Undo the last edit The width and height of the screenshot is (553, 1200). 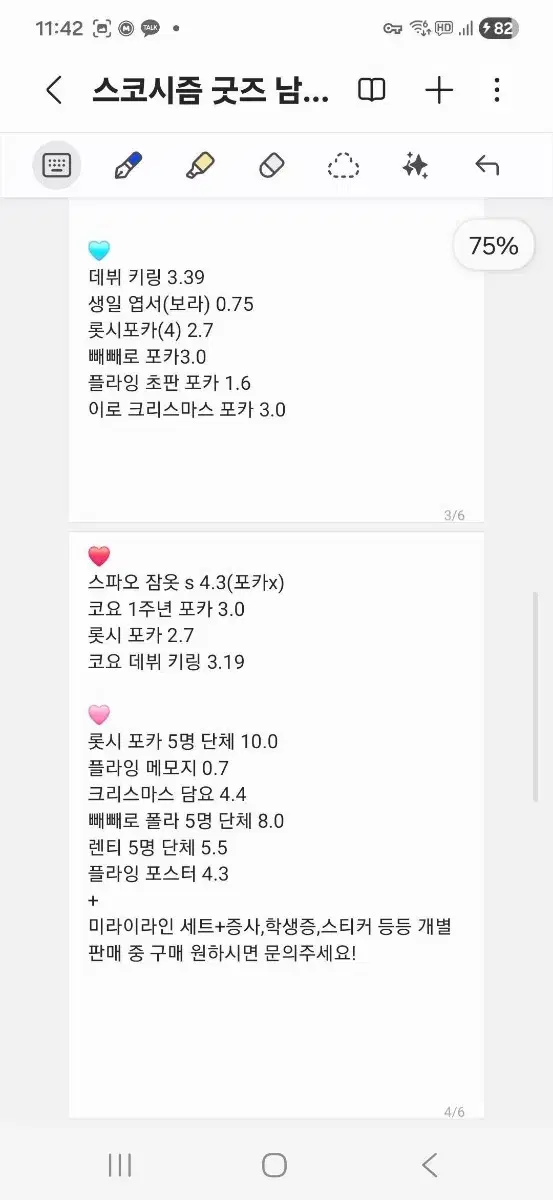(487, 166)
